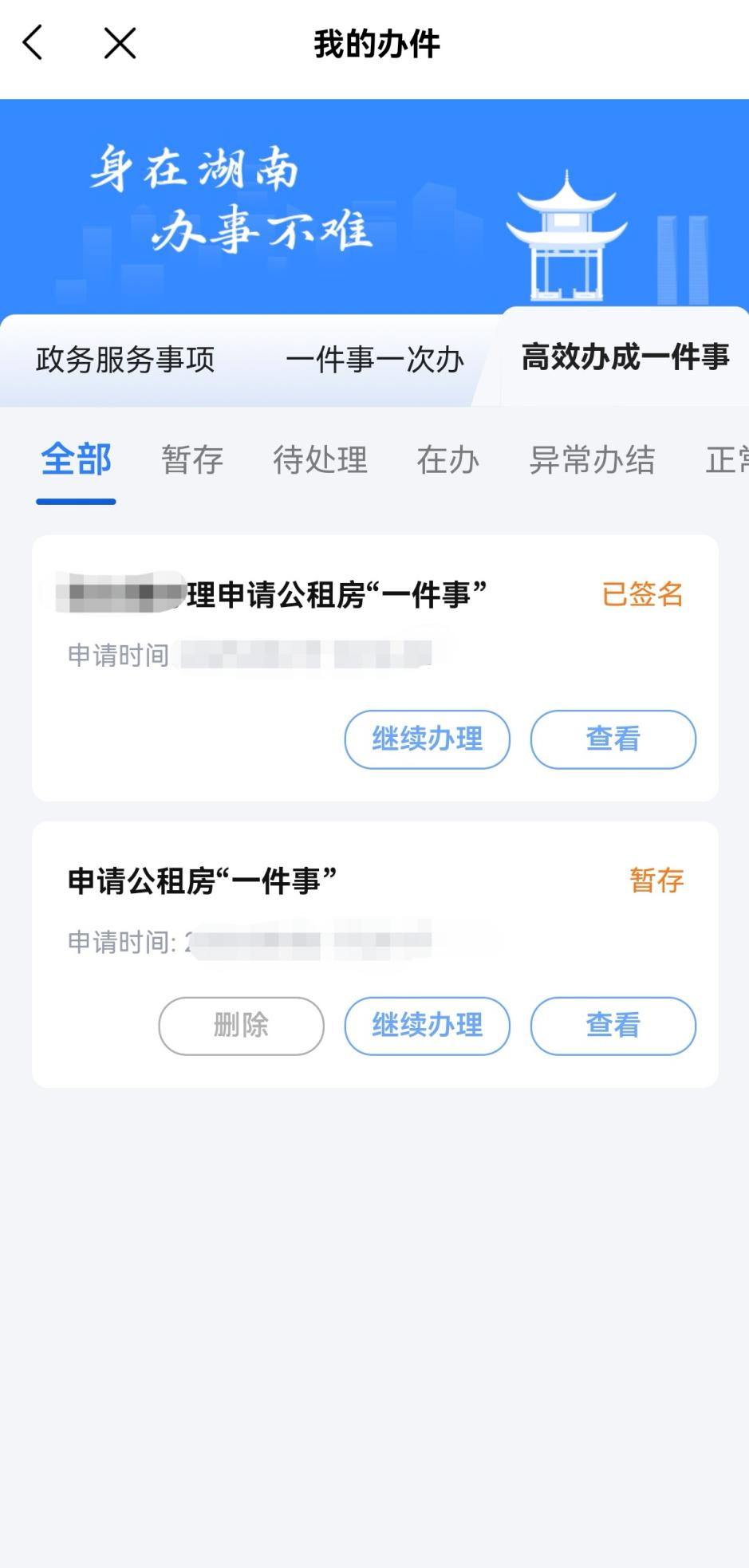This screenshot has width=749, height=1568.
Task: Tap the partially hidden rightmost filter tab
Action: click(x=726, y=461)
